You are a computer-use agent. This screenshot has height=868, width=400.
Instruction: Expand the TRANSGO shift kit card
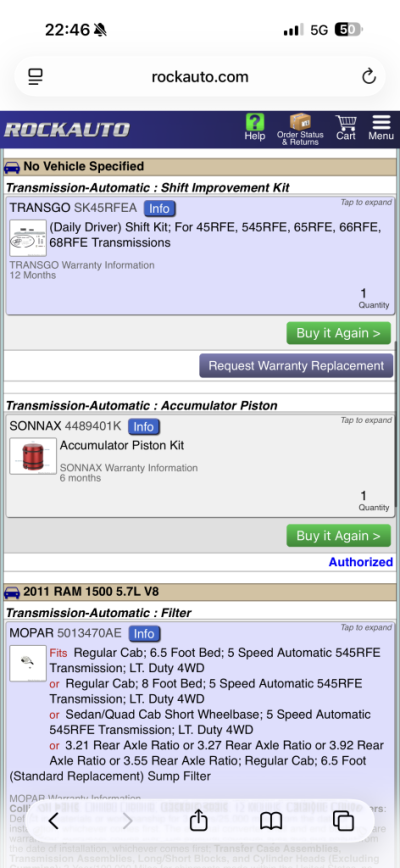(366, 203)
